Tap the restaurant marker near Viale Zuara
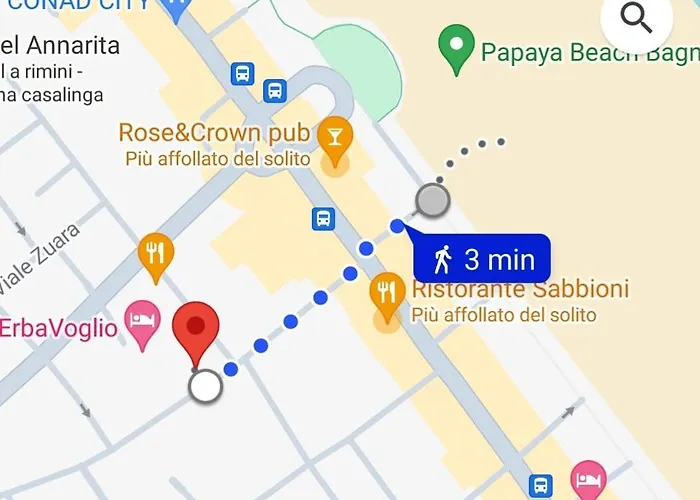The height and width of the screenshot is (500, 700). pyautogui.click(x=154, y=254)
